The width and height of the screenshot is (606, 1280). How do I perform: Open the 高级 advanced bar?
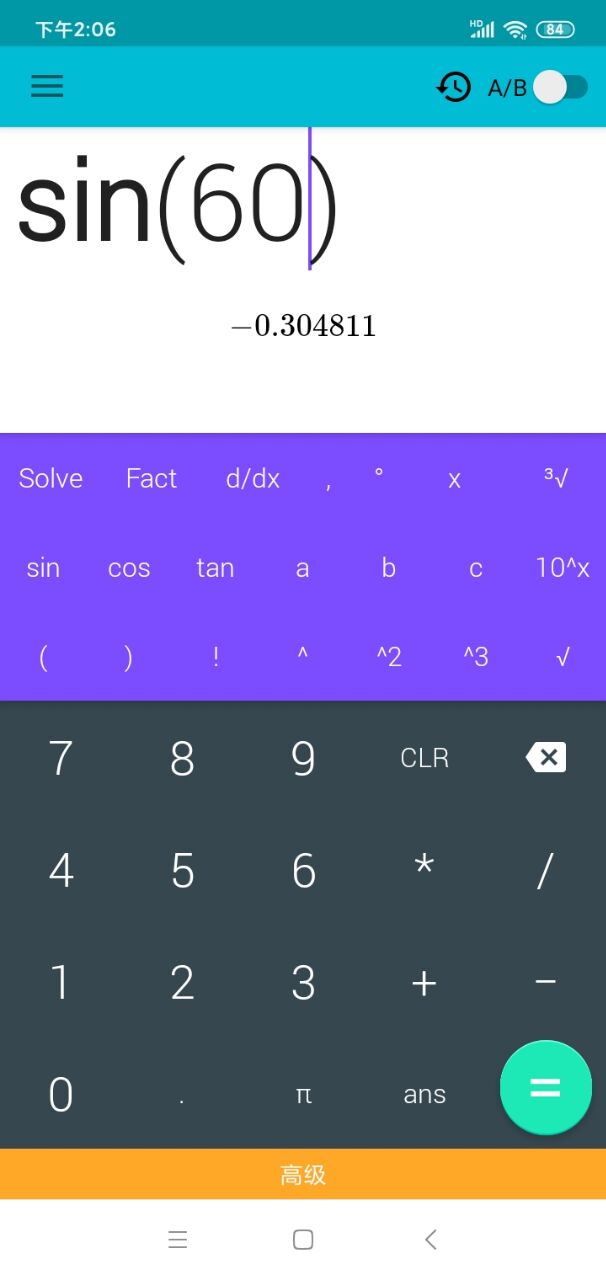click(303, 1174)
